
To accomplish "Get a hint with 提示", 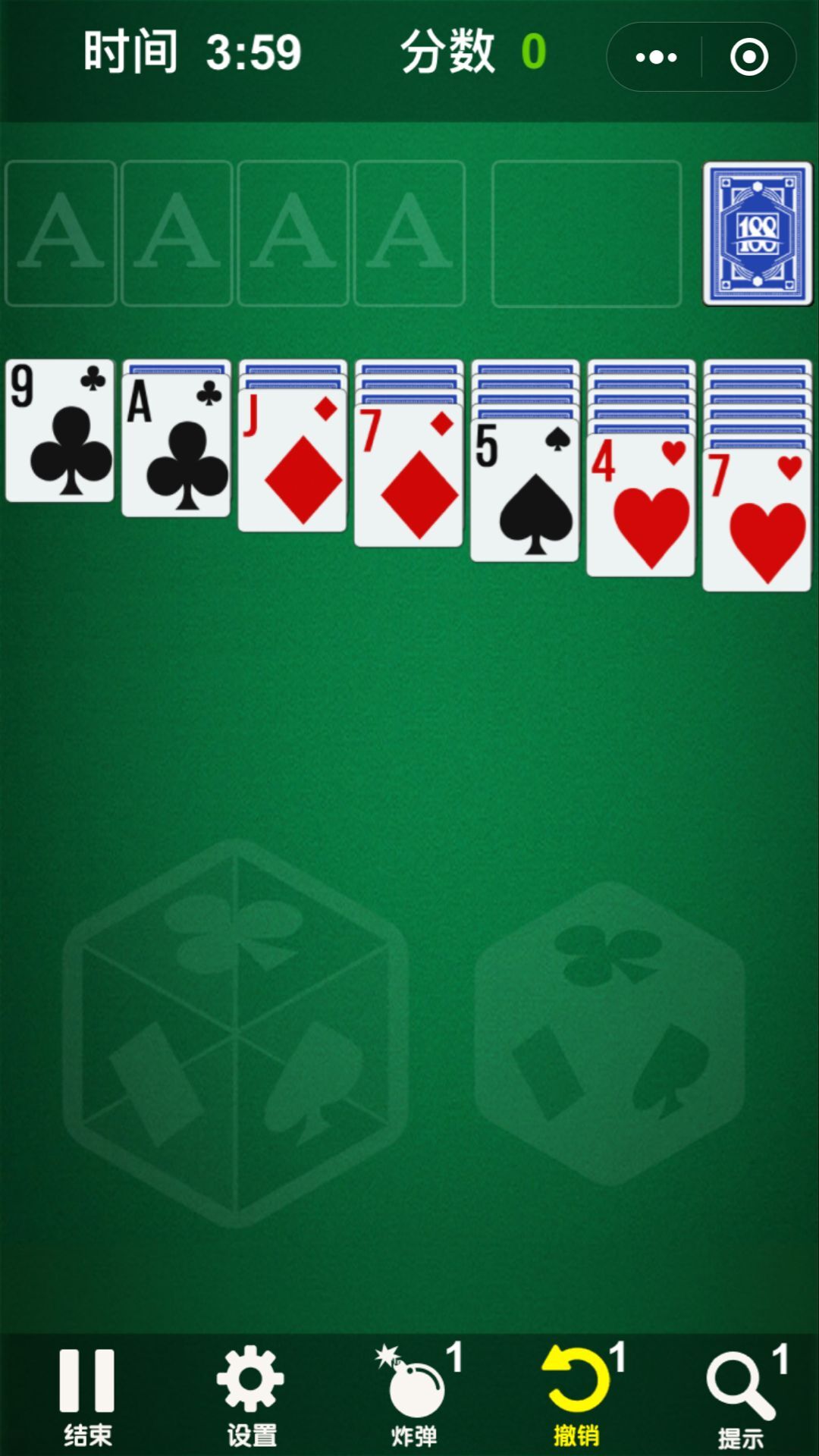I will 741,1395.
